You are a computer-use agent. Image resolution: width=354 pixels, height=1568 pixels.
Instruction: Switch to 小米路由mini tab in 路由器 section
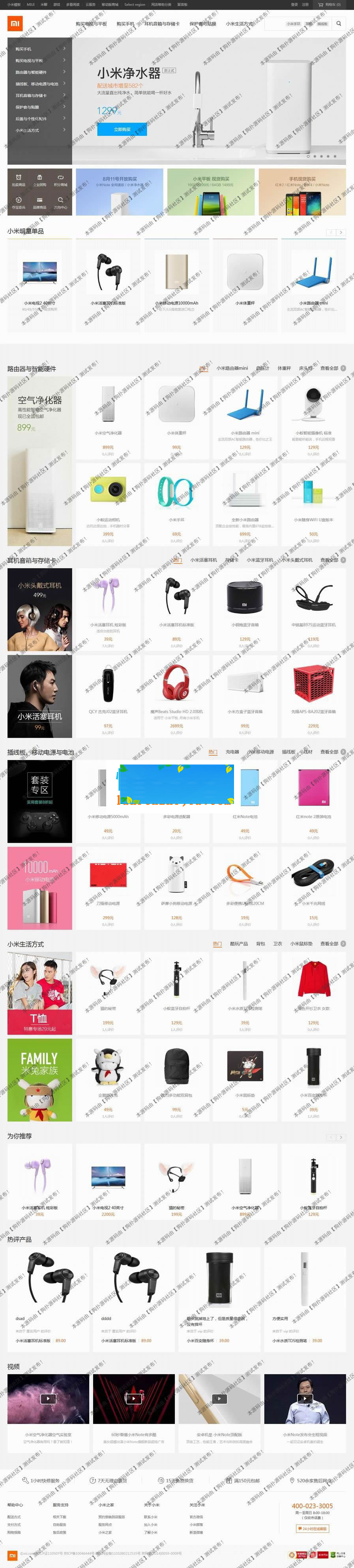(x=232, y=368)
